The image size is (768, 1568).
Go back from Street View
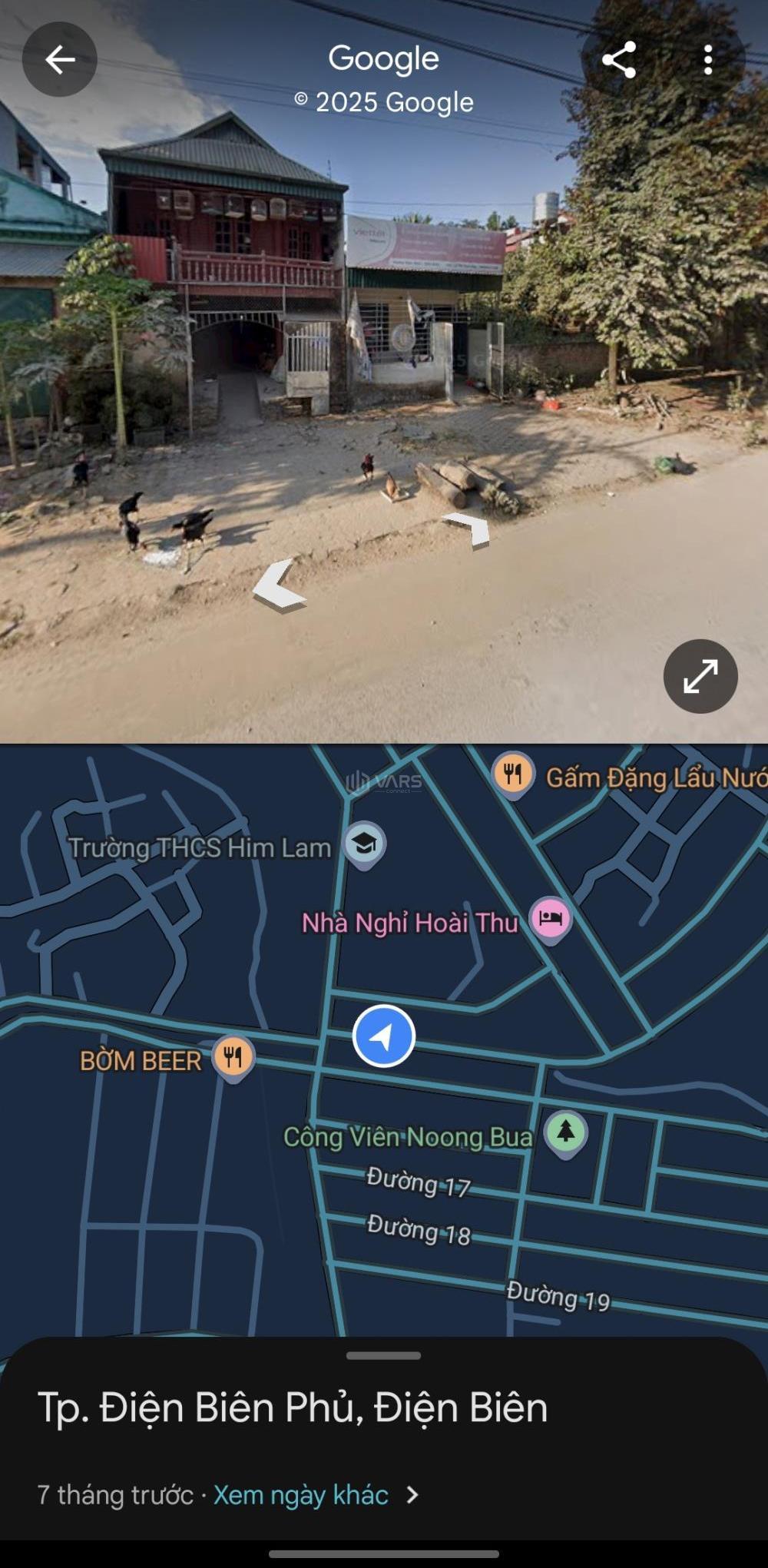[x=59, y=59]
